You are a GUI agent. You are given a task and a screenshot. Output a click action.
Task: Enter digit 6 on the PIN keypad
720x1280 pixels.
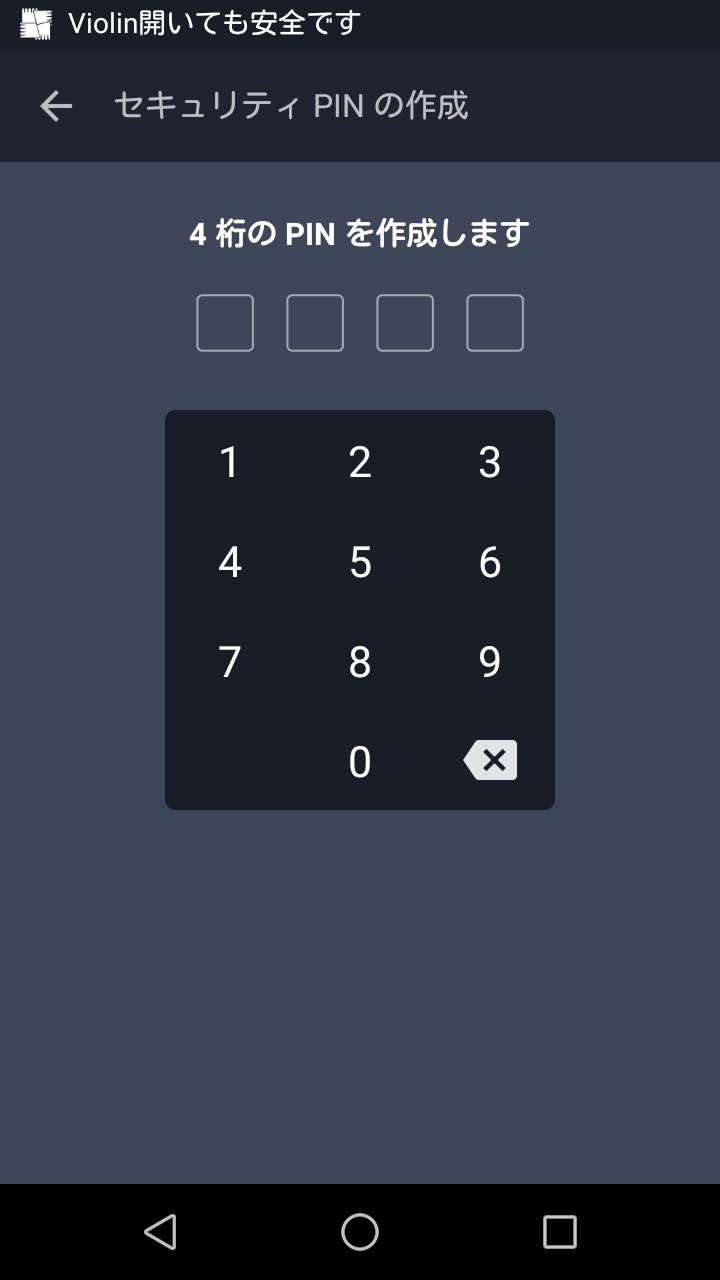[x=490, y=561]
